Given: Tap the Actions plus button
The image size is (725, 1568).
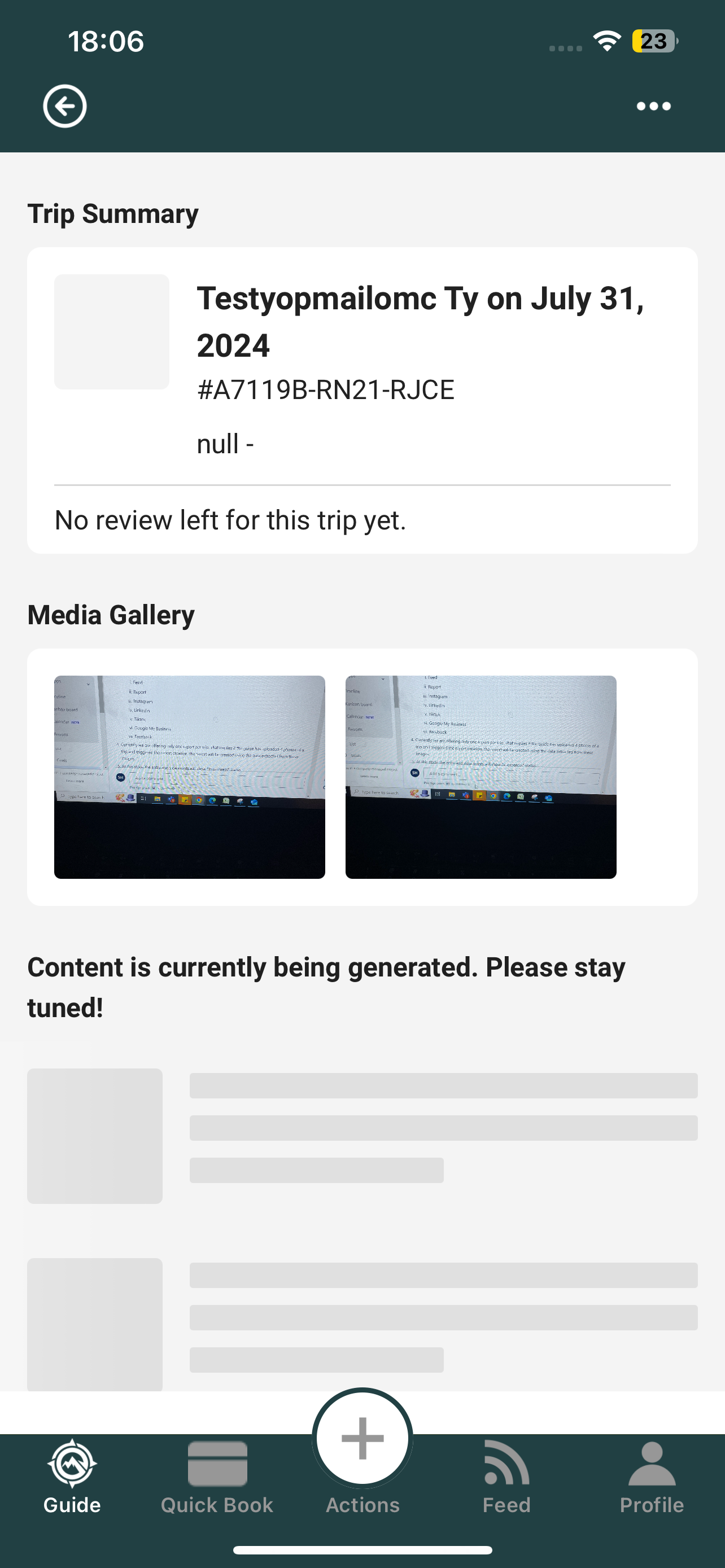Looking at the screenshot, I should 362,1439.
